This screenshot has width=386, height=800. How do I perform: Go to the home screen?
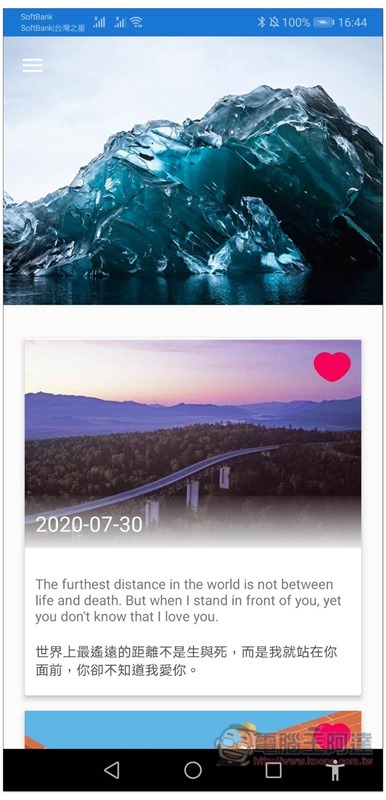pyautogui.click(x=193, y=770)
